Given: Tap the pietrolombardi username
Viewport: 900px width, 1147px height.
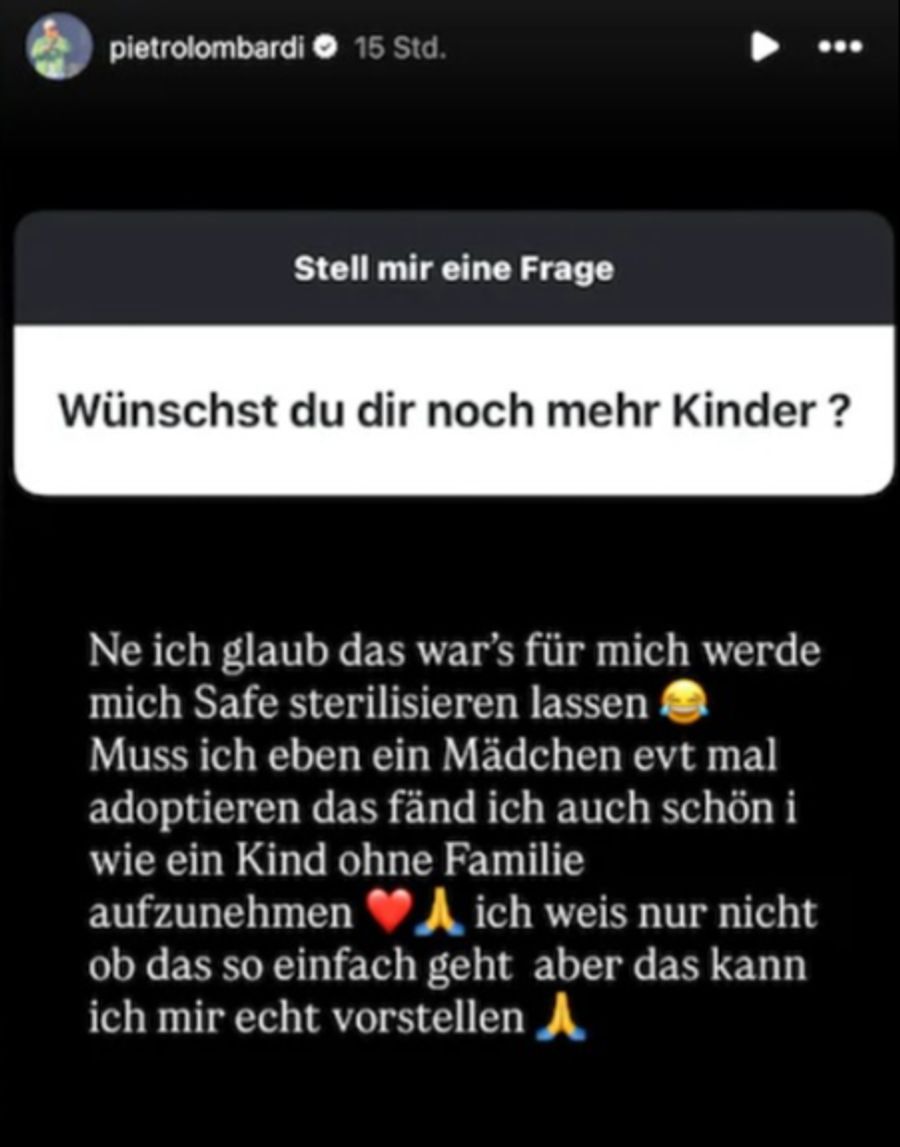Looking at the screenshot, I should [x=206, y=49].
